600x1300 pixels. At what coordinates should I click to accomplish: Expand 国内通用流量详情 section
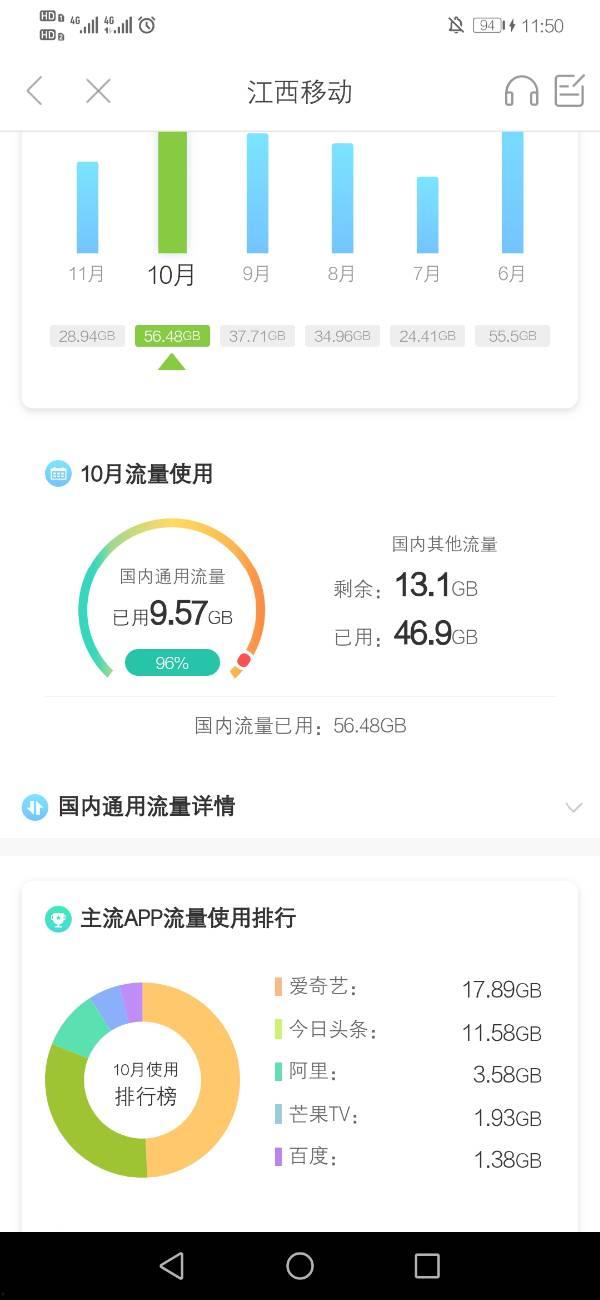[573, 807]
